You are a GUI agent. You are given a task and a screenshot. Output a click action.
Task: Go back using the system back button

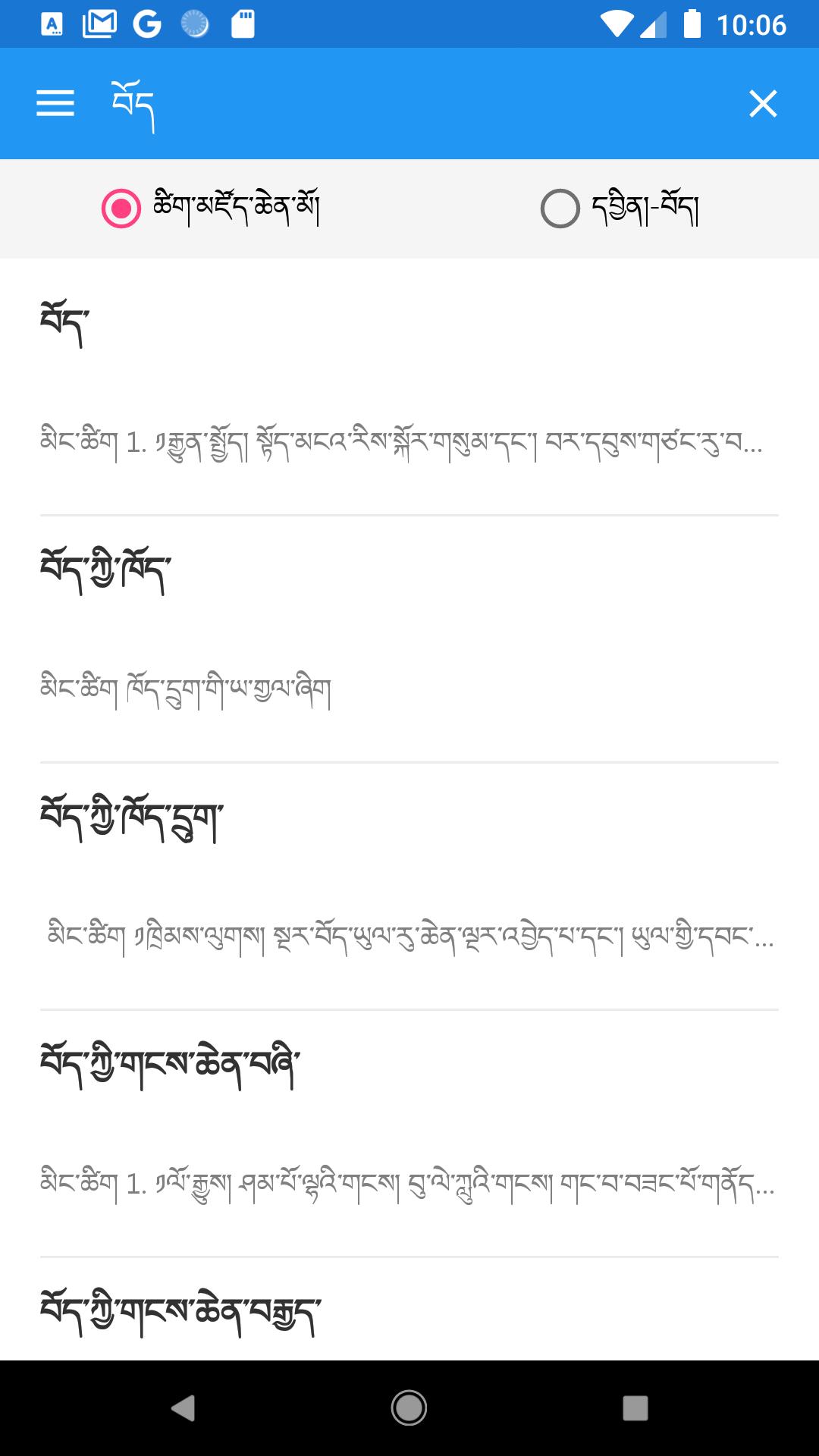pos(183,1408)
